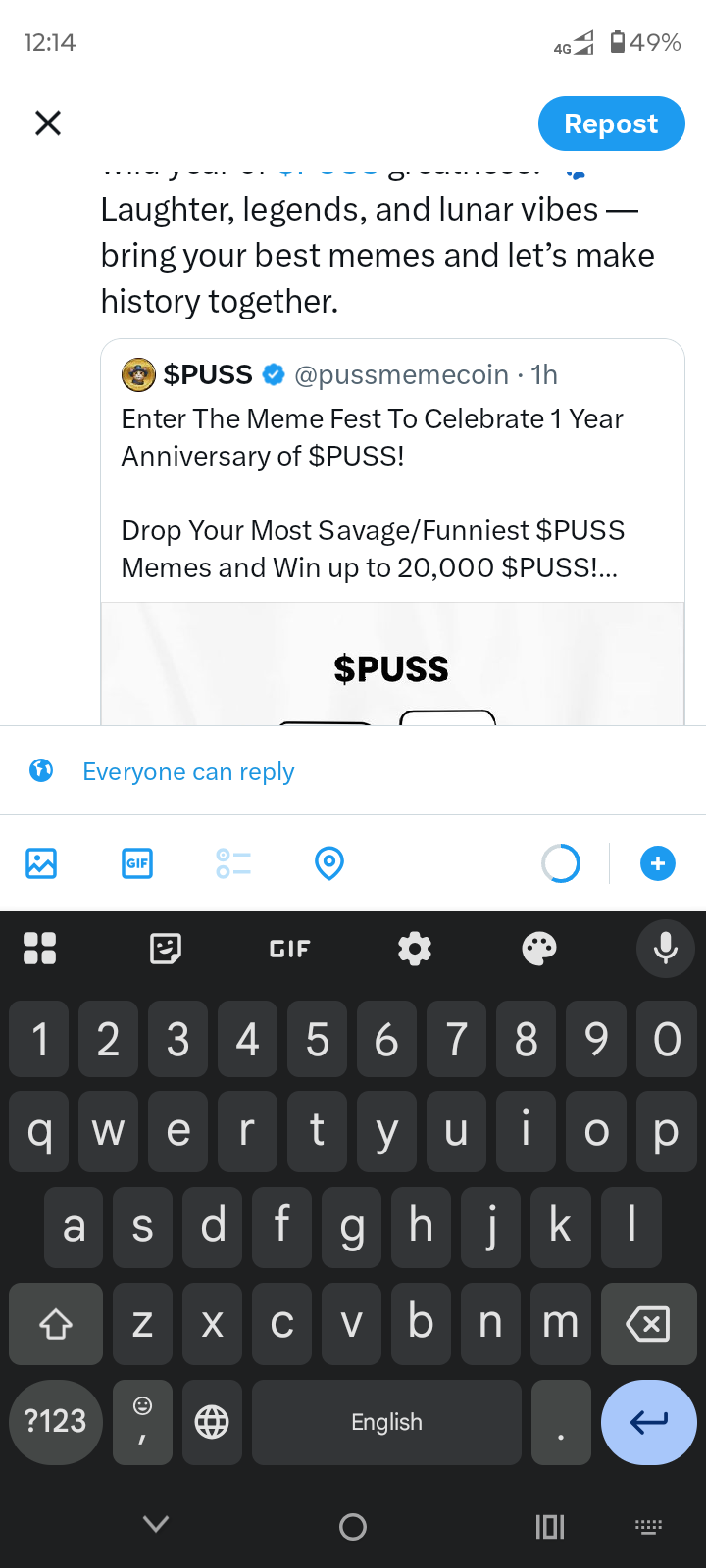Screen dimensions: 706x1568
Task: Switch keyboard language with globe key
Action: 212,1422
